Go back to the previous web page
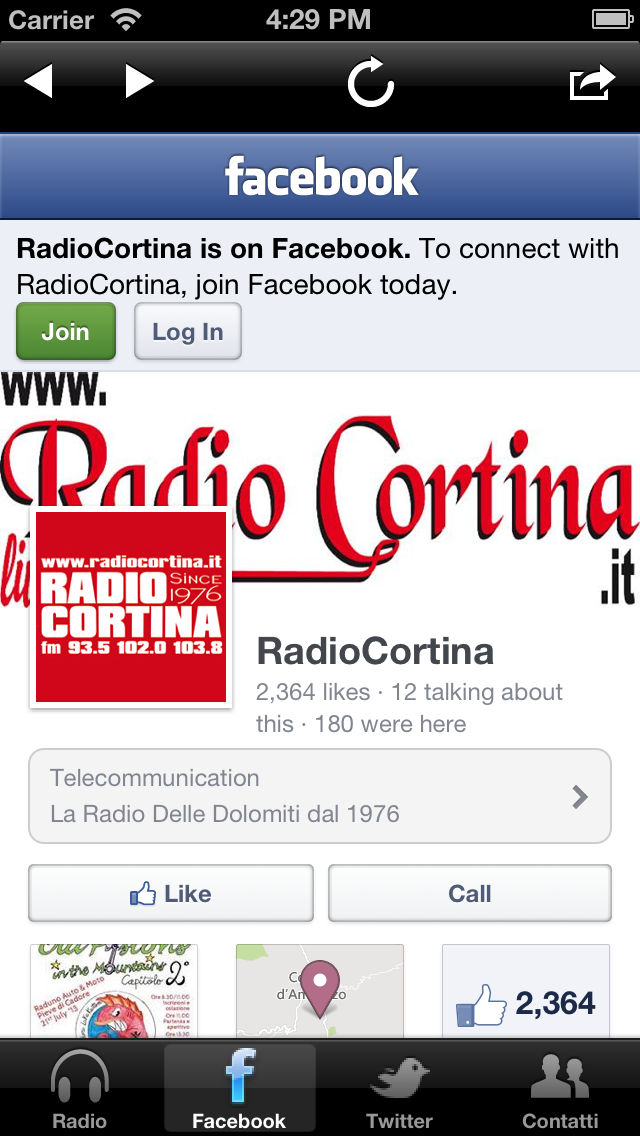The width and height of the screenshot is (640, 1136). click(38, 81)
